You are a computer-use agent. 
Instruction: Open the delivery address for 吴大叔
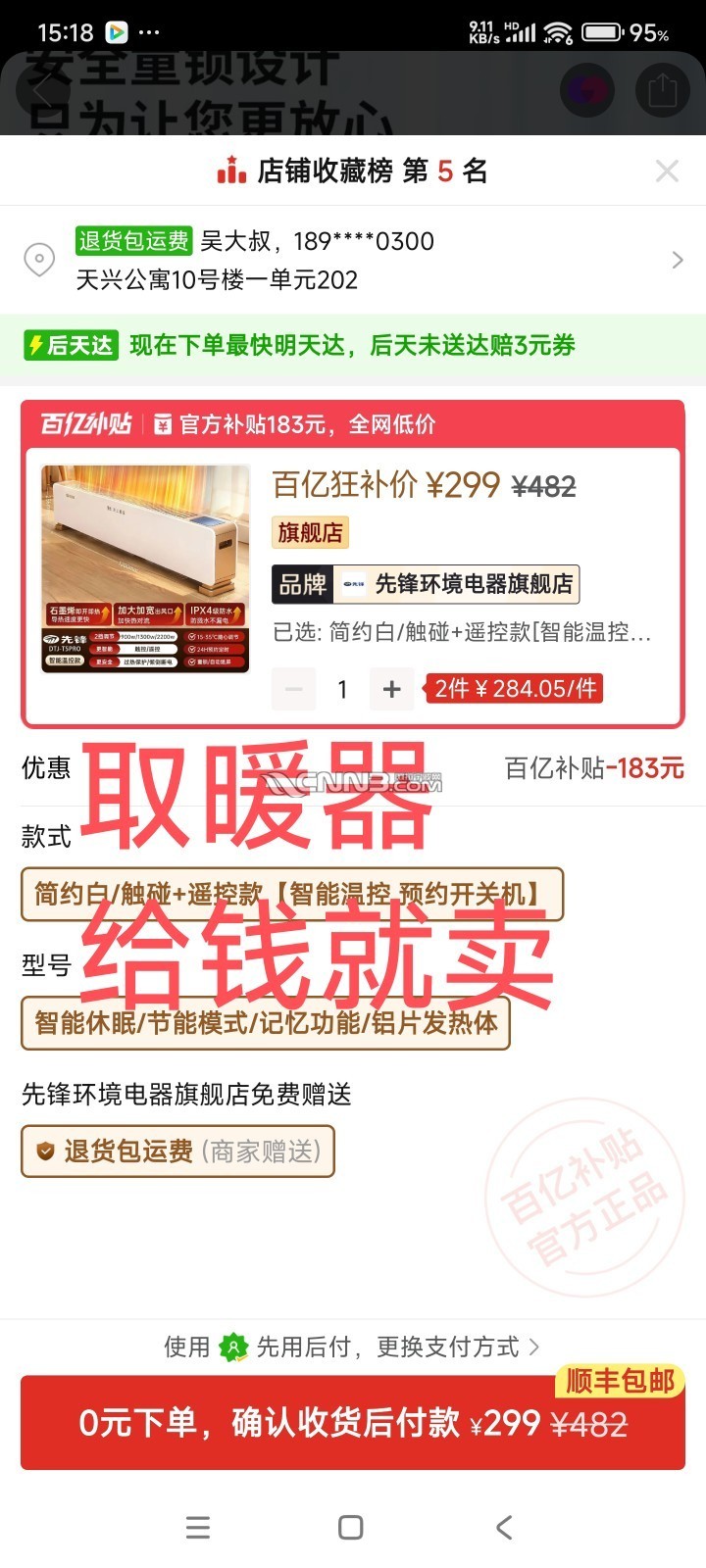pos(353,261)
